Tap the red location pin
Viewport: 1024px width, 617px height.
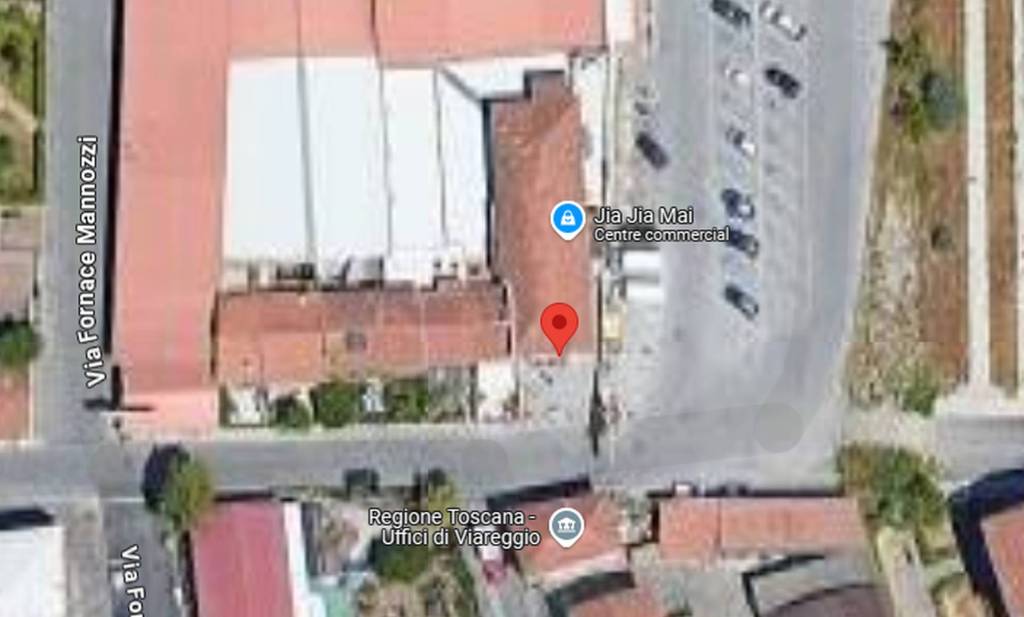click(559, 325)
